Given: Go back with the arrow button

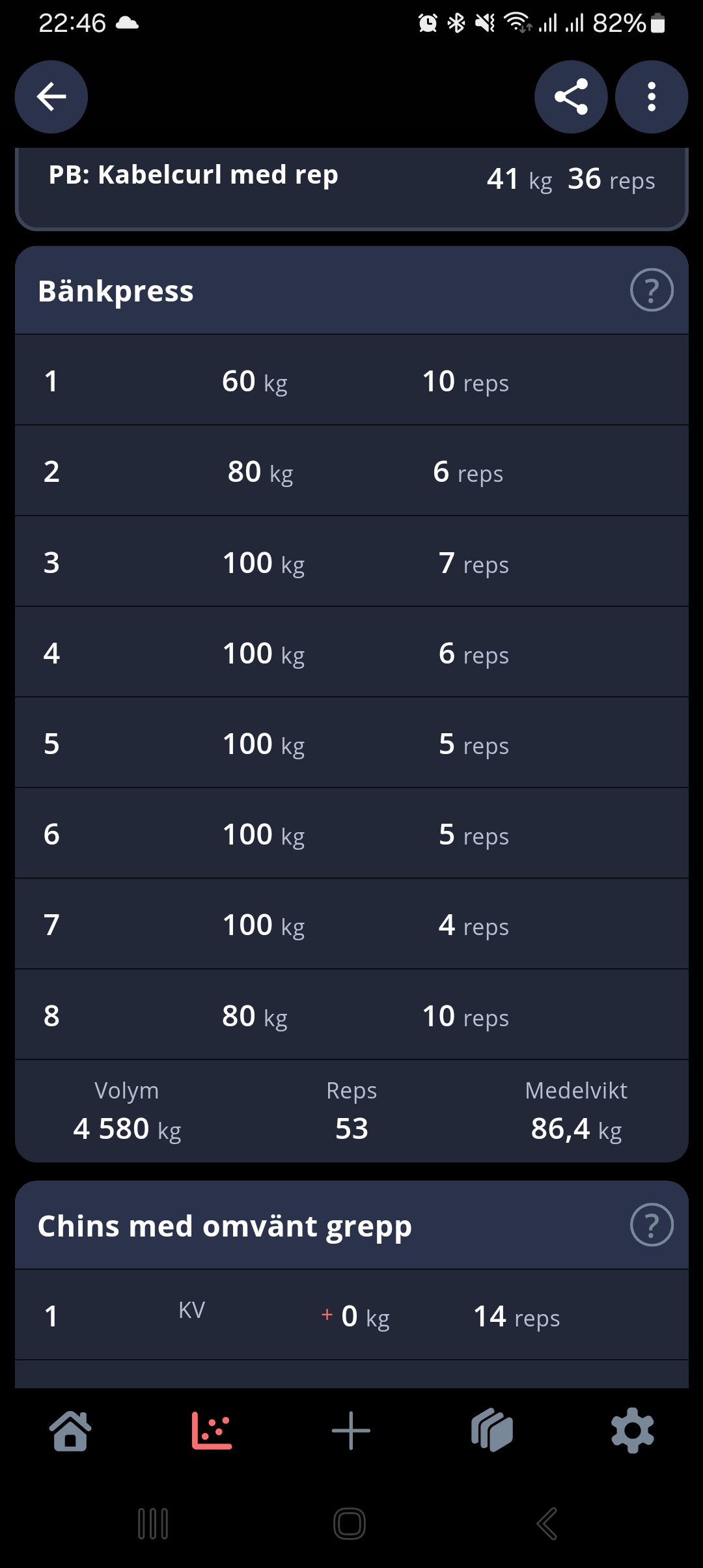Looking at the screenshot, I should [51, 97].
